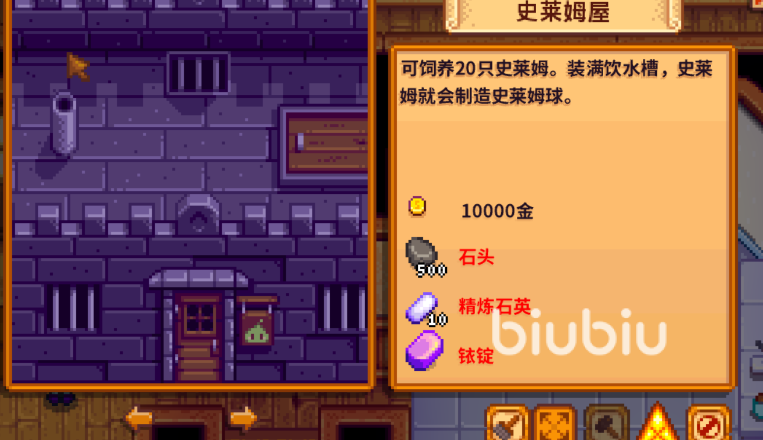Screen dimensions: 763x440
Task: Show the next building blueprint
Action: (x=243, y=415)
